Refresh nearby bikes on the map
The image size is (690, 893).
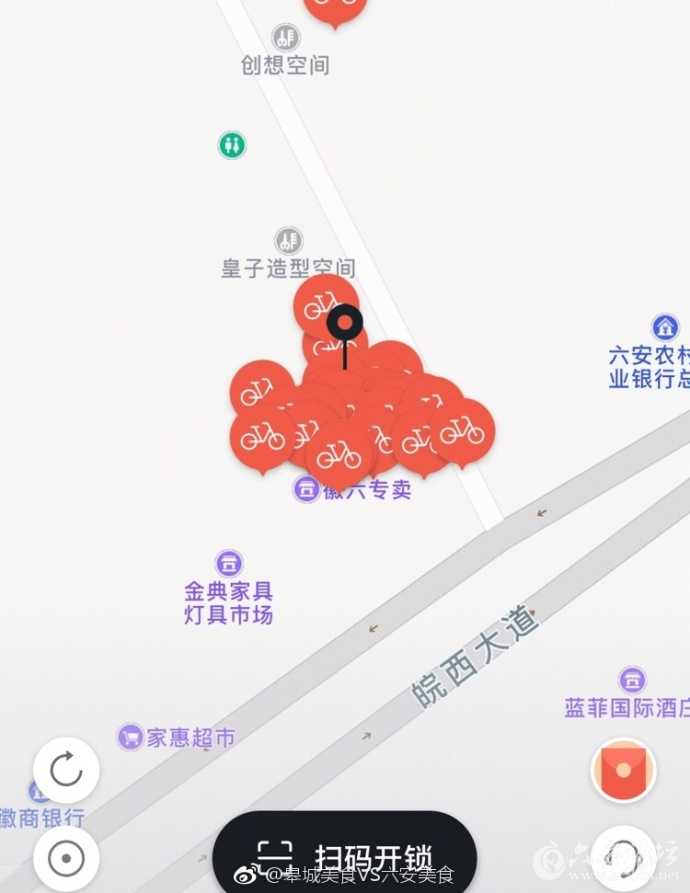[66, 770]
